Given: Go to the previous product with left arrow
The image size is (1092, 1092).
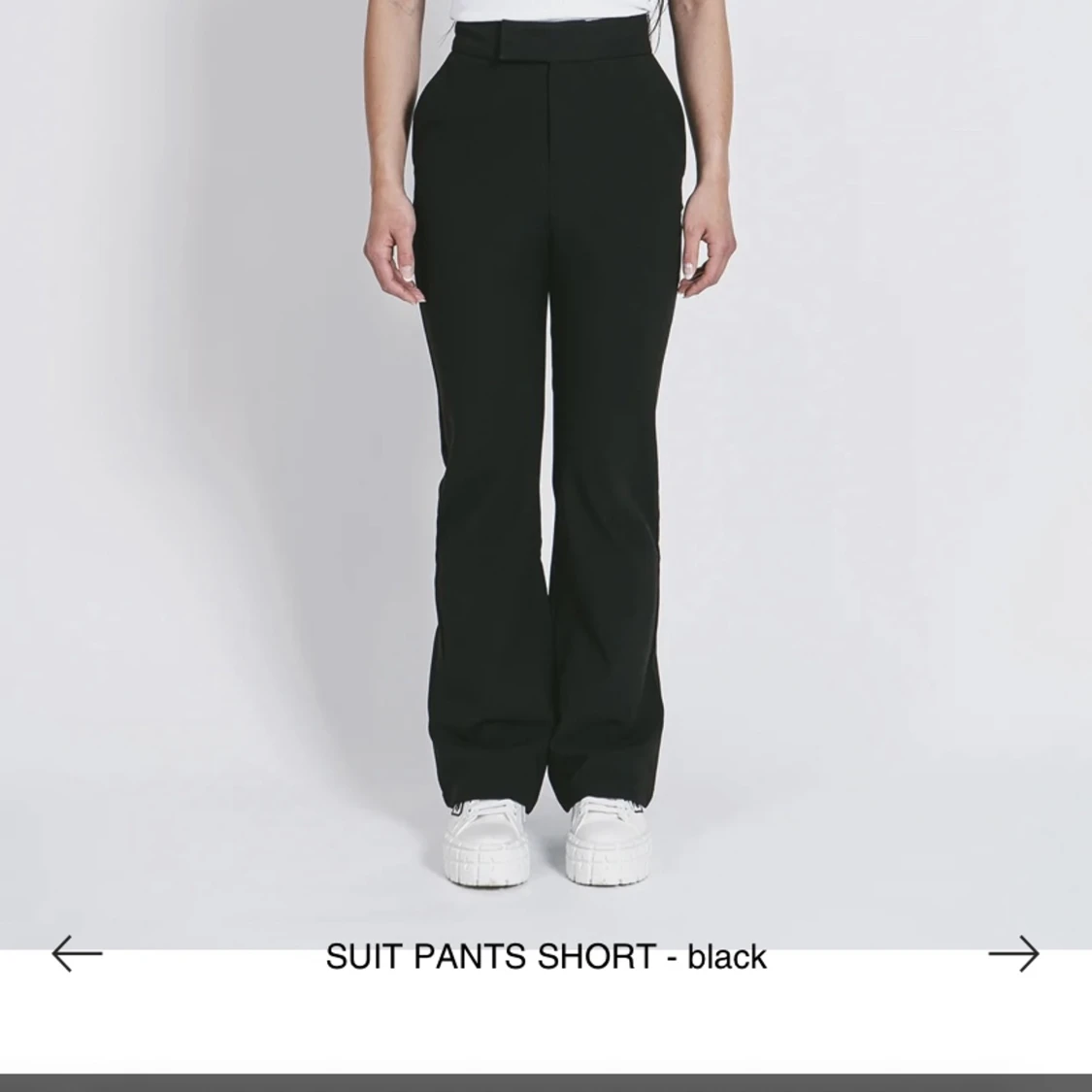Looking at the screenshot, I should 77,953.
